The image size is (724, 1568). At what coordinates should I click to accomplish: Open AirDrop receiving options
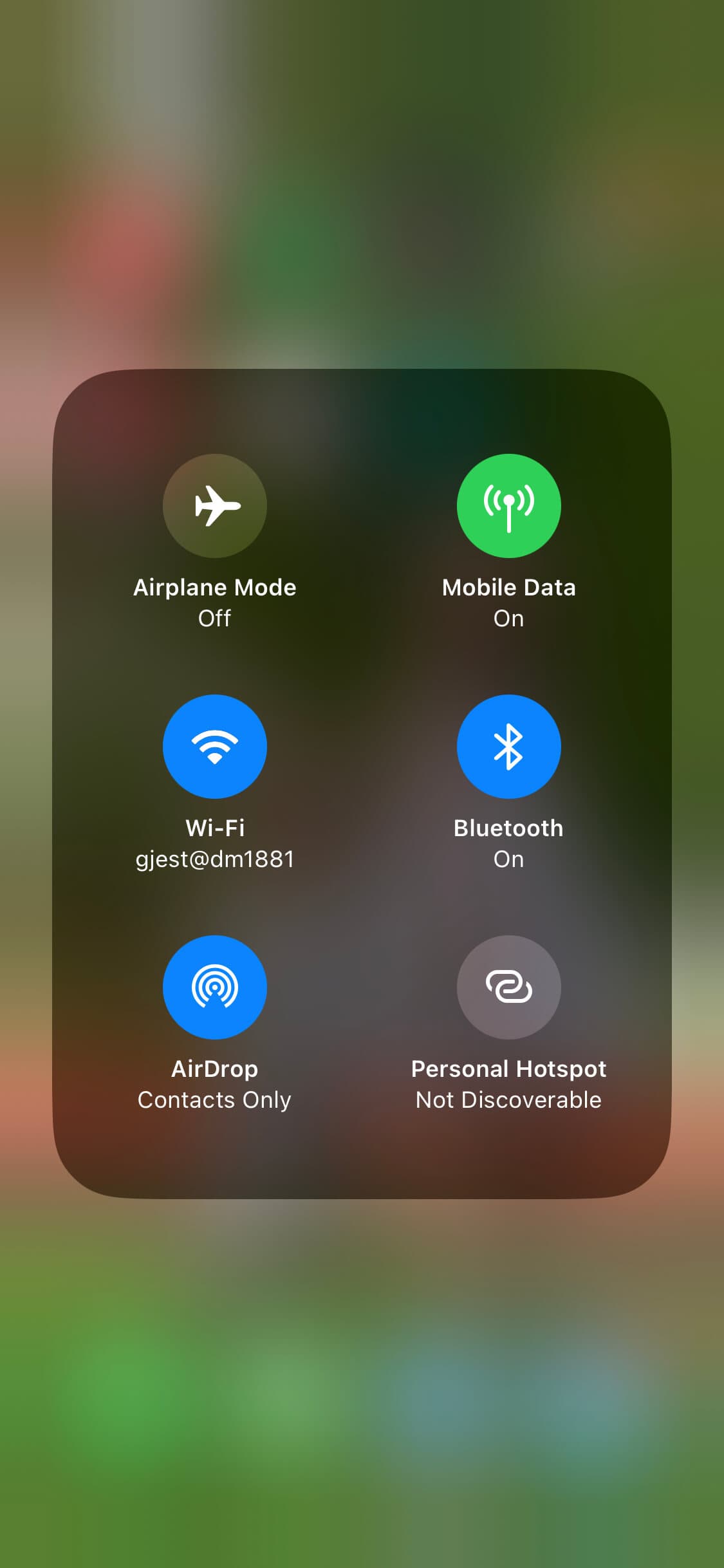tap(214, 987)
